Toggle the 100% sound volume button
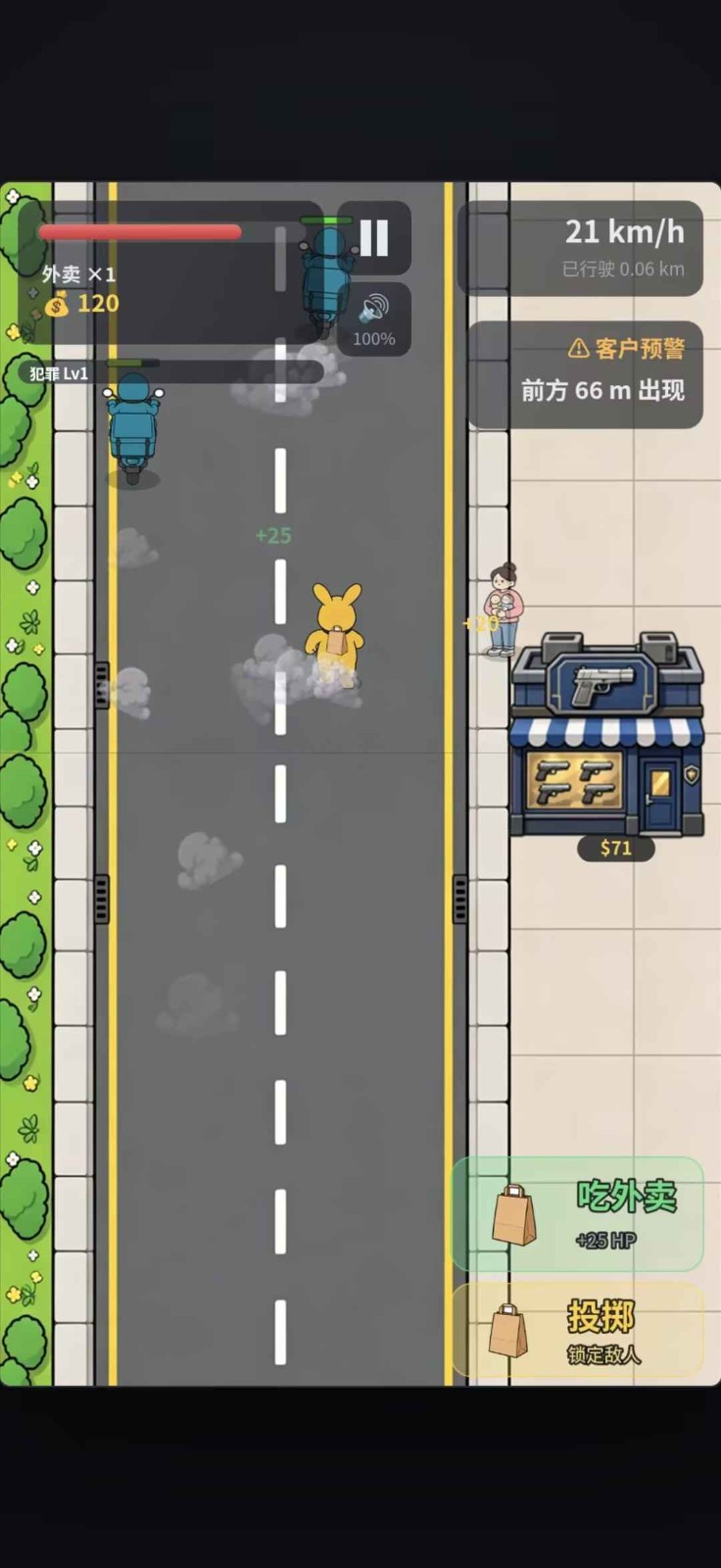 374,319
